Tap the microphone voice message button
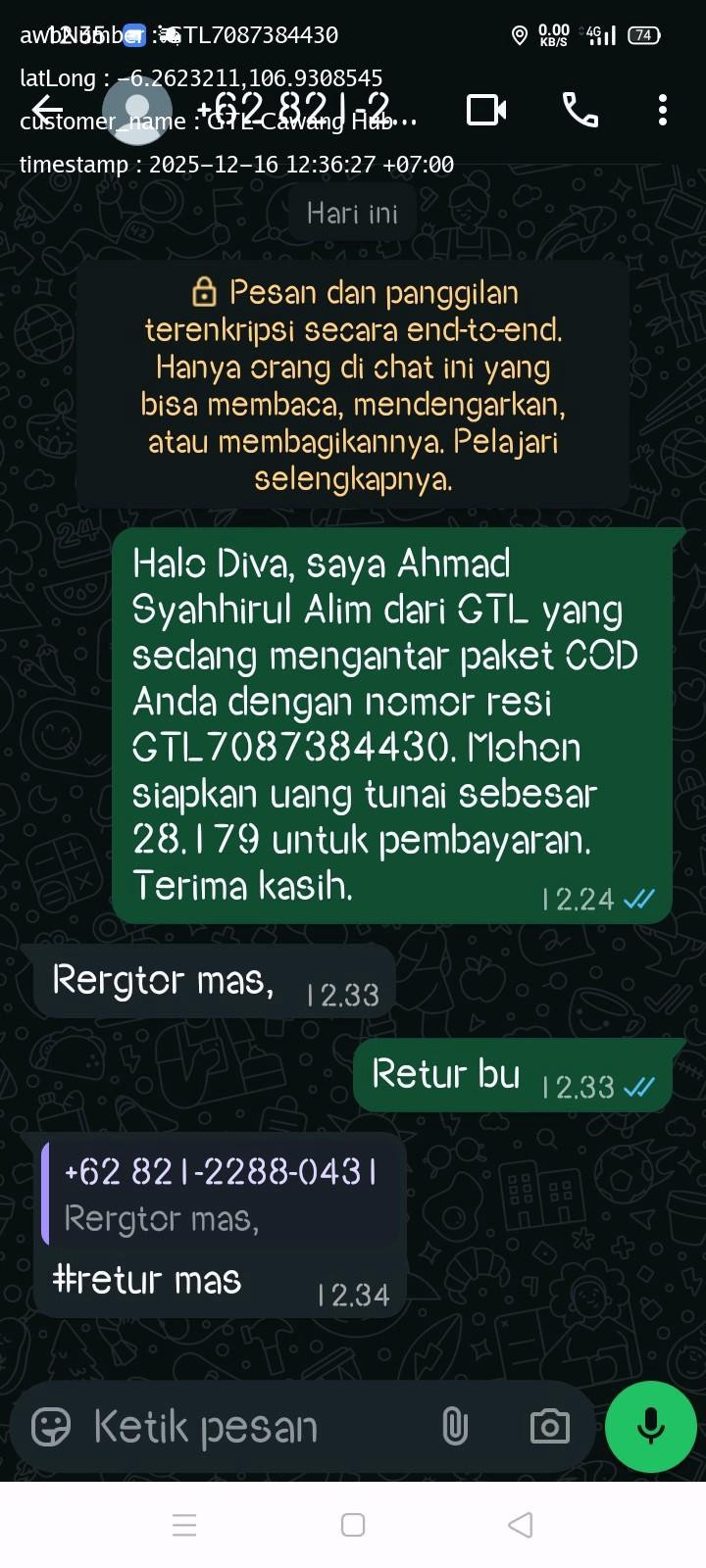Image resolution: width=706 pixels, height=1568 pixels. 651,1427
